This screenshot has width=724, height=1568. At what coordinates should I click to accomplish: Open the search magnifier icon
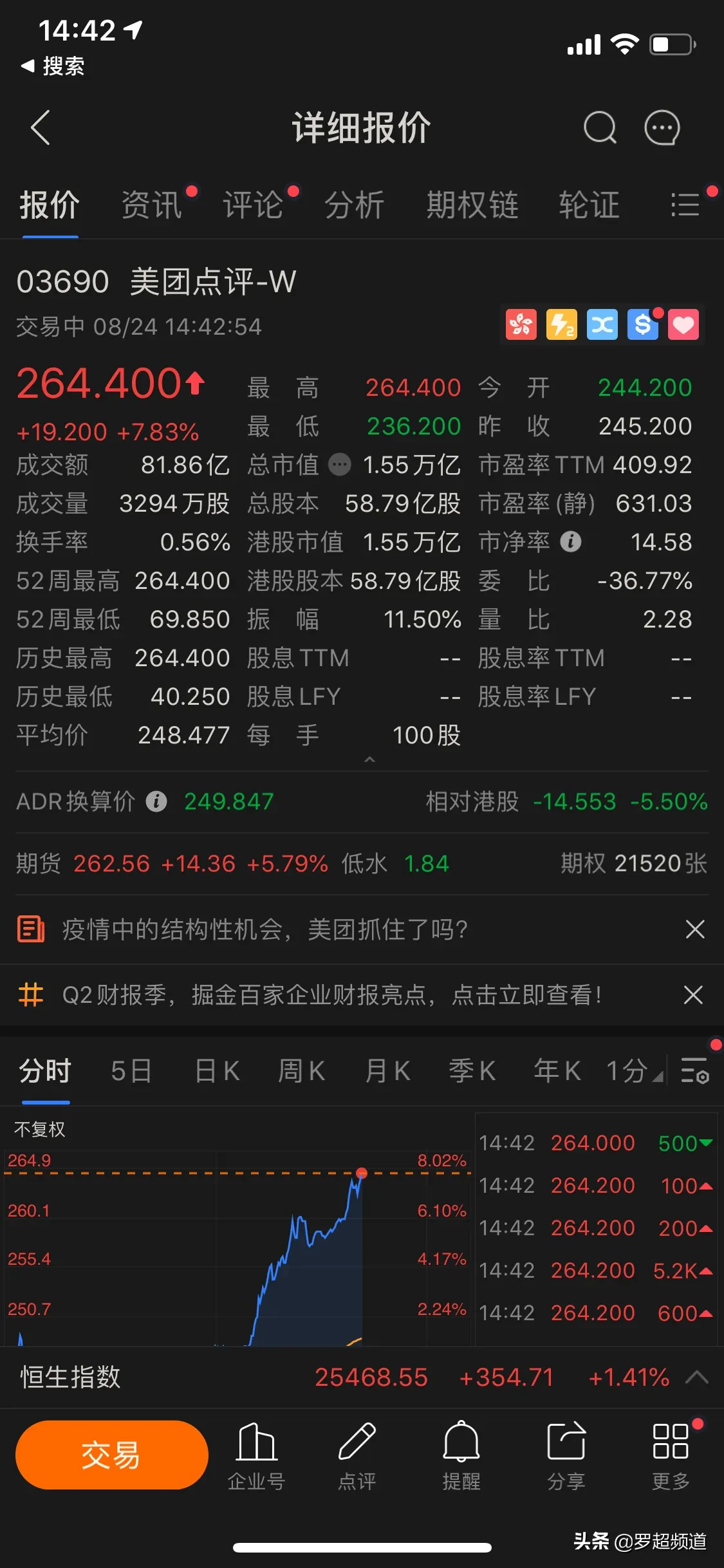(600, 127)
